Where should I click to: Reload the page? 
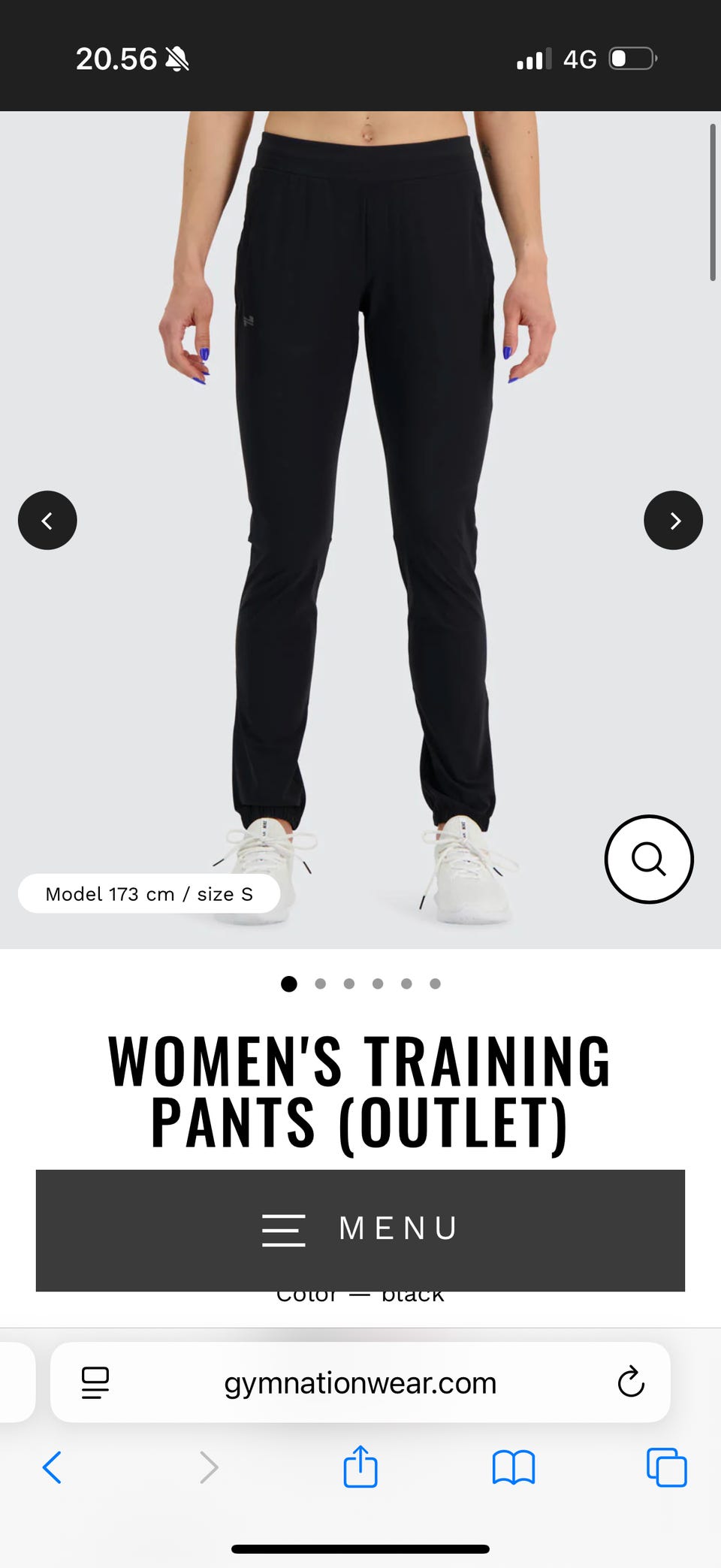pyautogui.click(x=631, y=1382)
